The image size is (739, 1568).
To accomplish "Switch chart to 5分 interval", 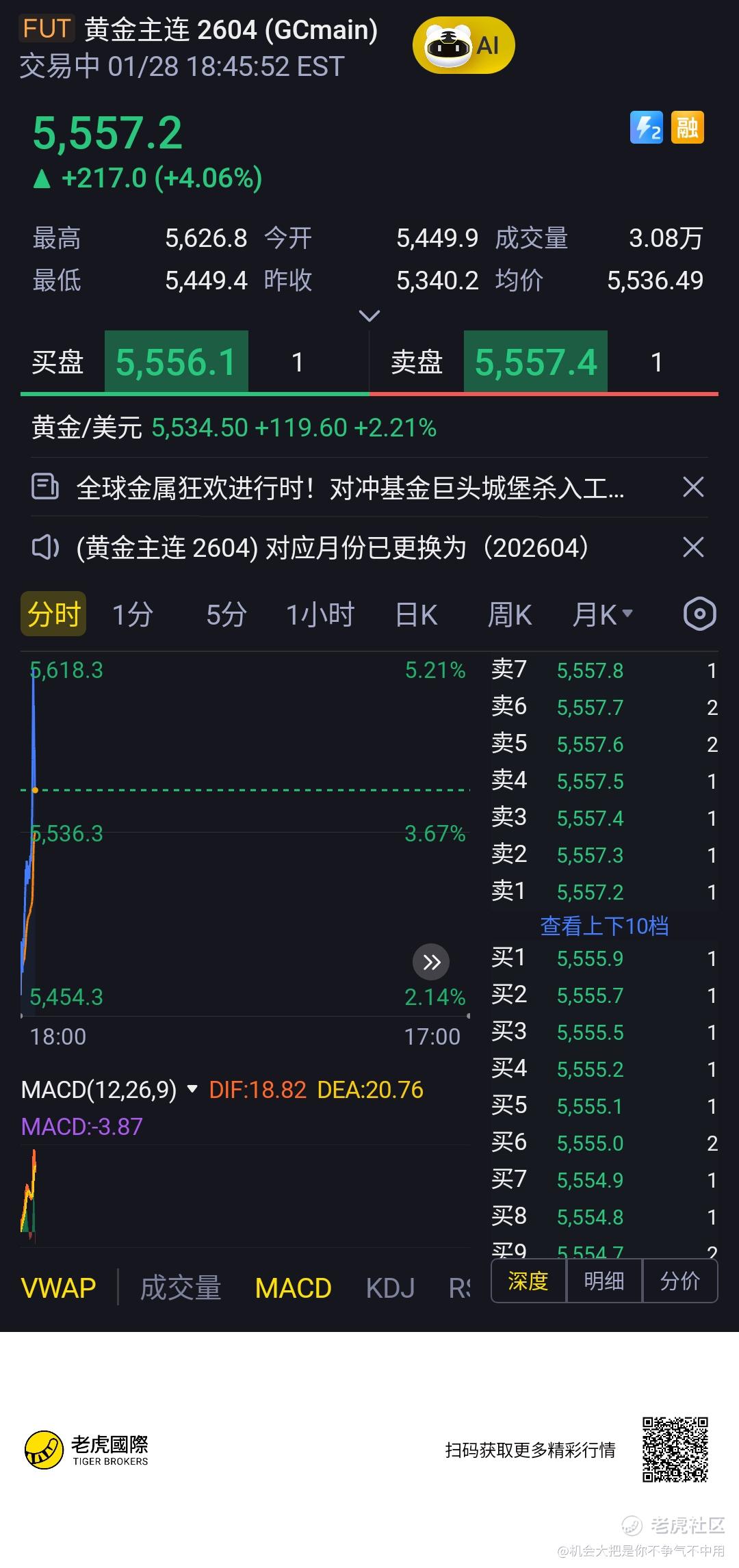I will coord(226,614).
